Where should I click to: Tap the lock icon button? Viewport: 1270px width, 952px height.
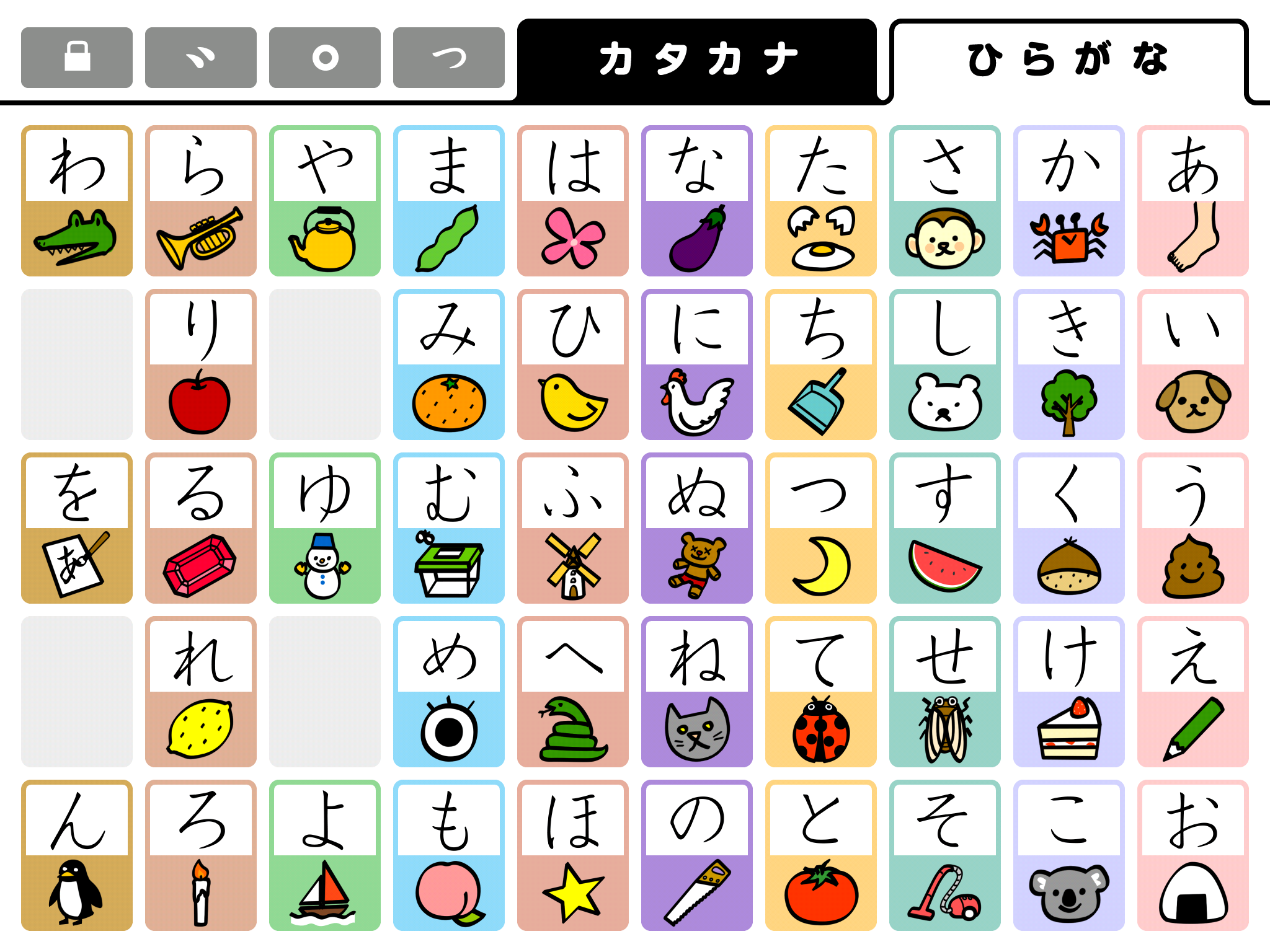pos(77,58)
